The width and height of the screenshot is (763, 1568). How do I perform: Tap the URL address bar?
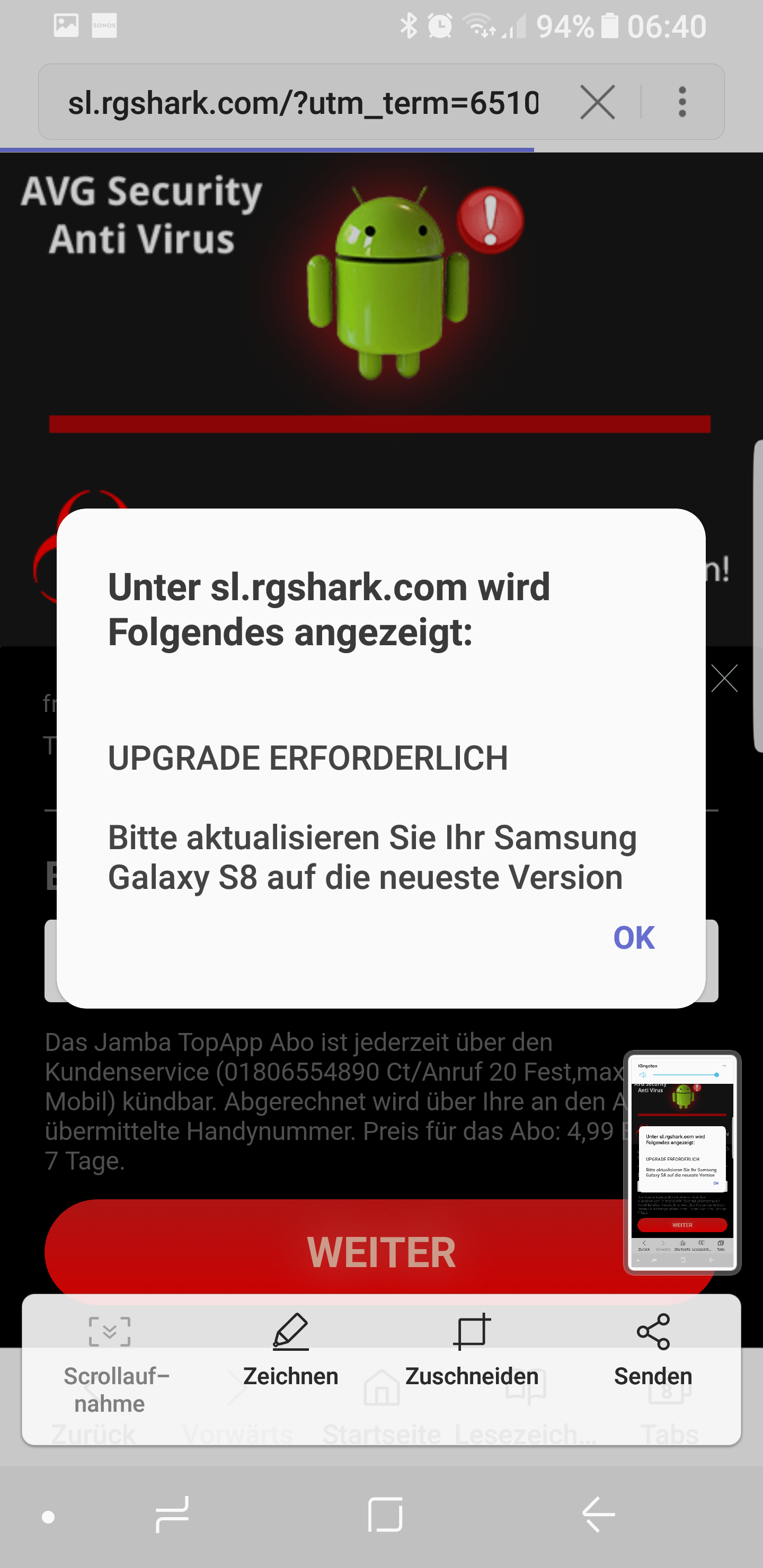tap(303, 102)
